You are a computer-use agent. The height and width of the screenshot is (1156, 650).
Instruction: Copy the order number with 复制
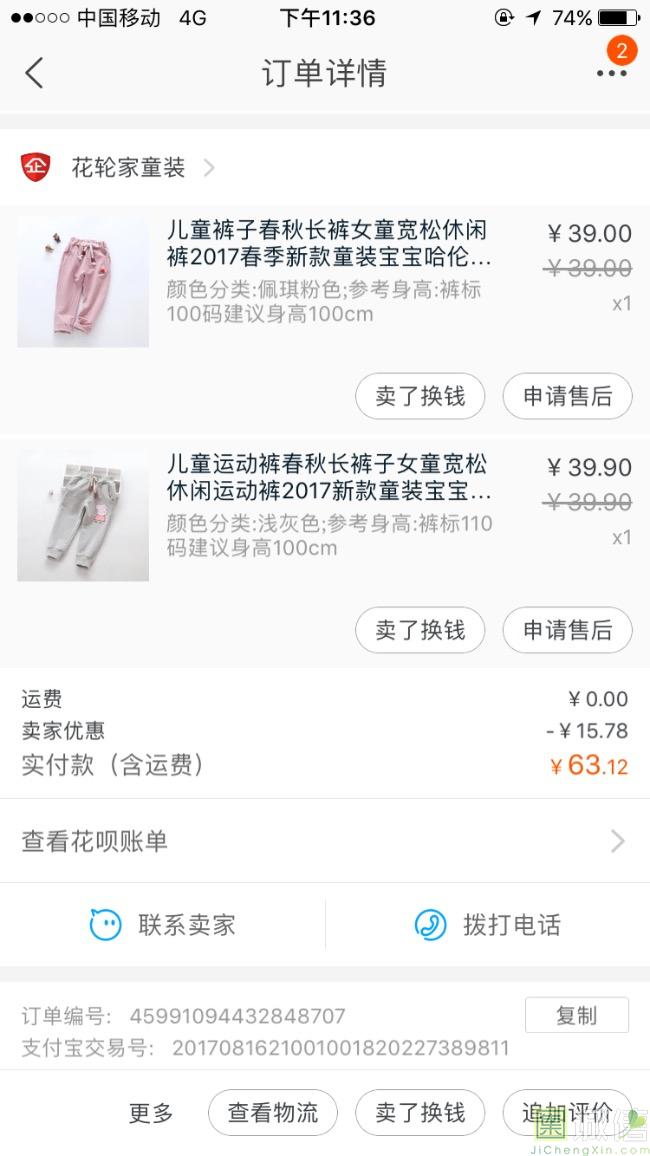pos(576,1015)
